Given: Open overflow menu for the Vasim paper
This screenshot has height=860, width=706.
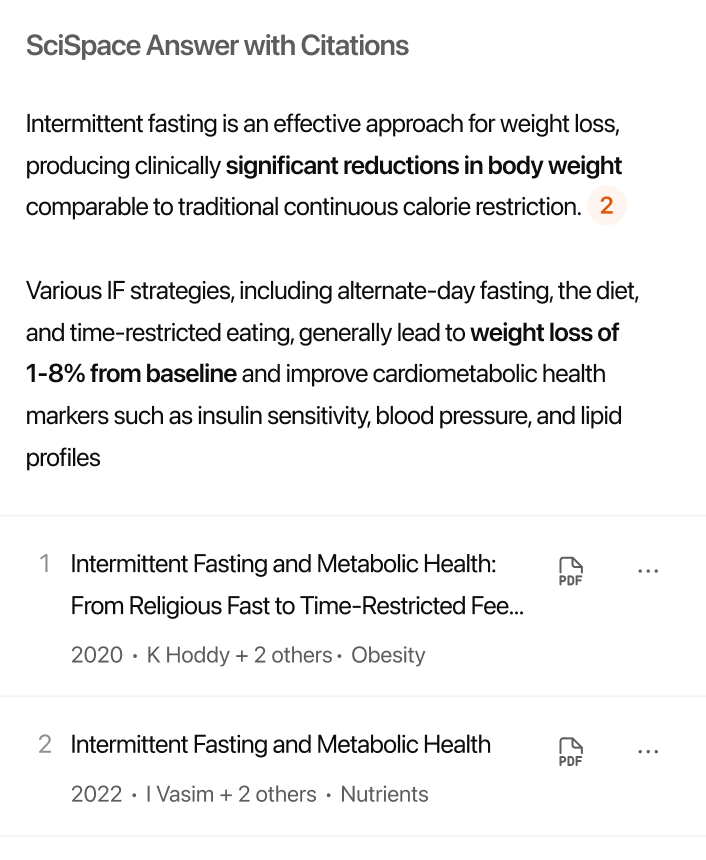Looking at the screenshot, I should [x=648, y=751].
